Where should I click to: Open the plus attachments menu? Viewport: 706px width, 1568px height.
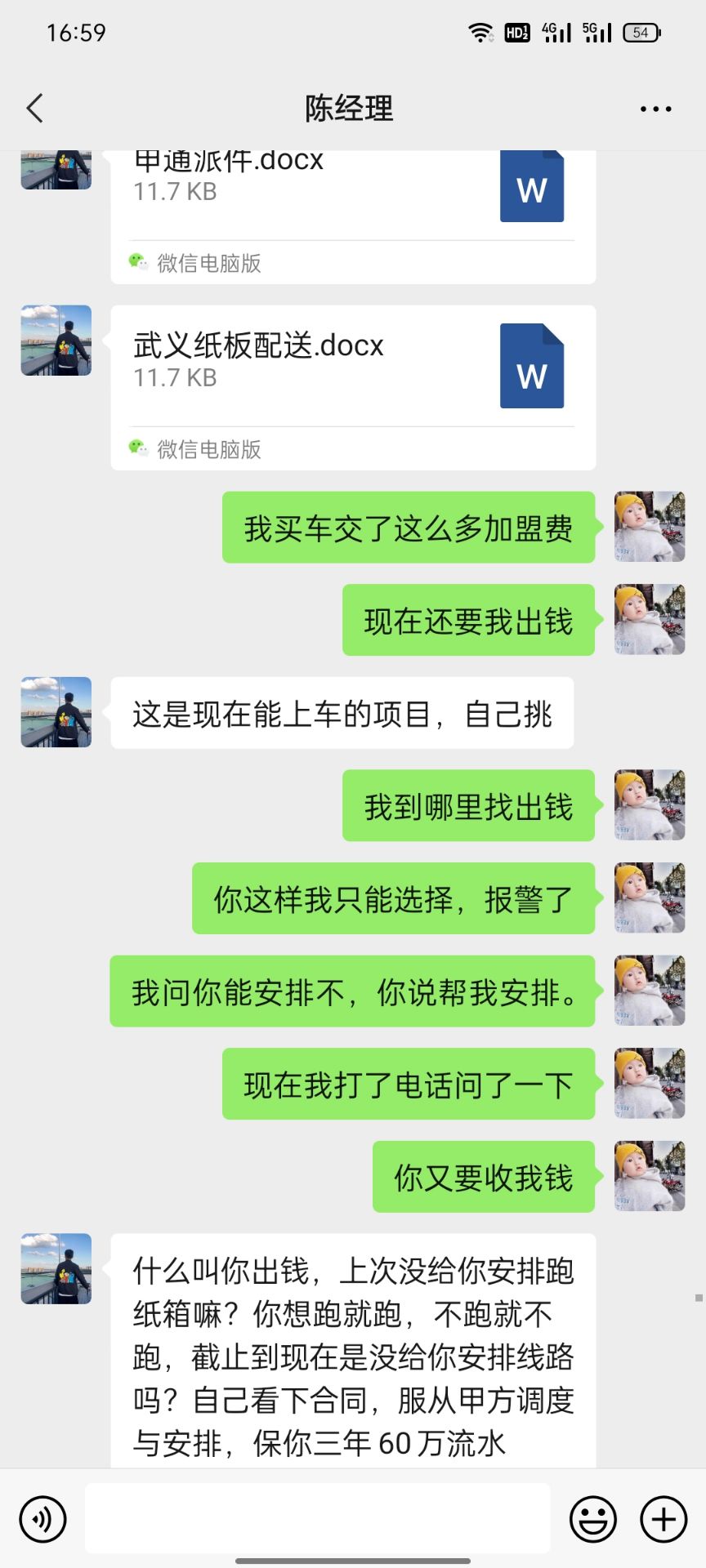[x=663, y=1519]
